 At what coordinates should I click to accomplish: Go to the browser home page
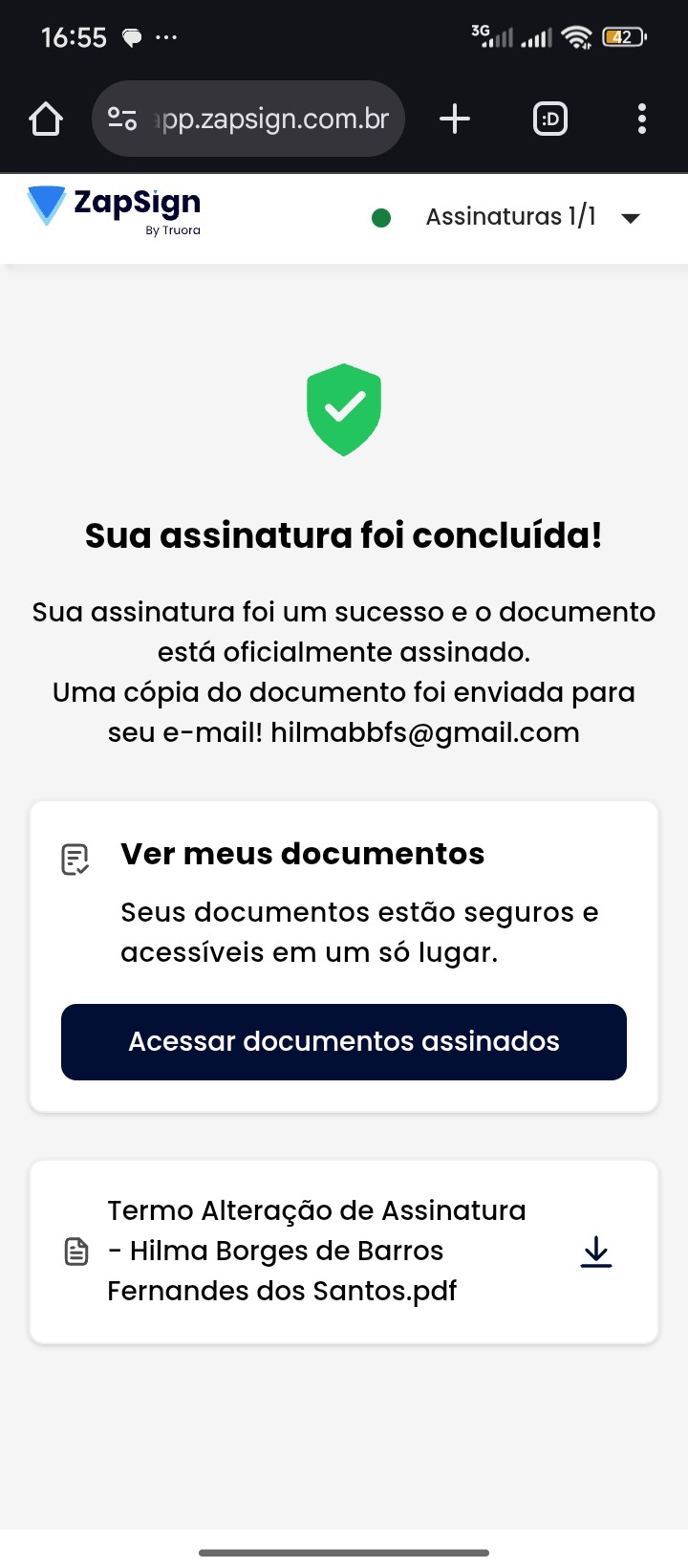[x=46, y=120]
